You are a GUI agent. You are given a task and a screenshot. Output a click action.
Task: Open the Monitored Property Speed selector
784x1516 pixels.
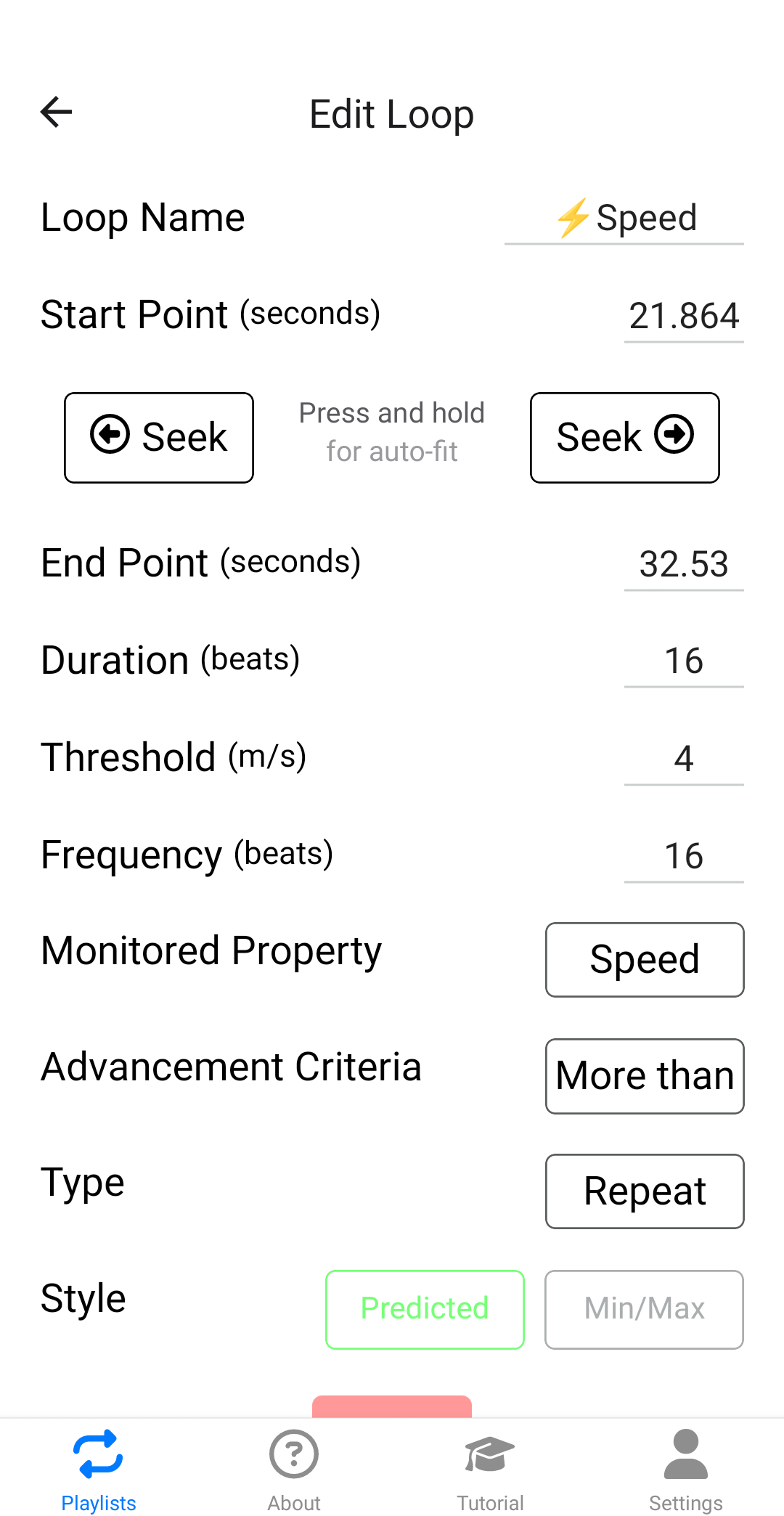[x=644, y=959]
